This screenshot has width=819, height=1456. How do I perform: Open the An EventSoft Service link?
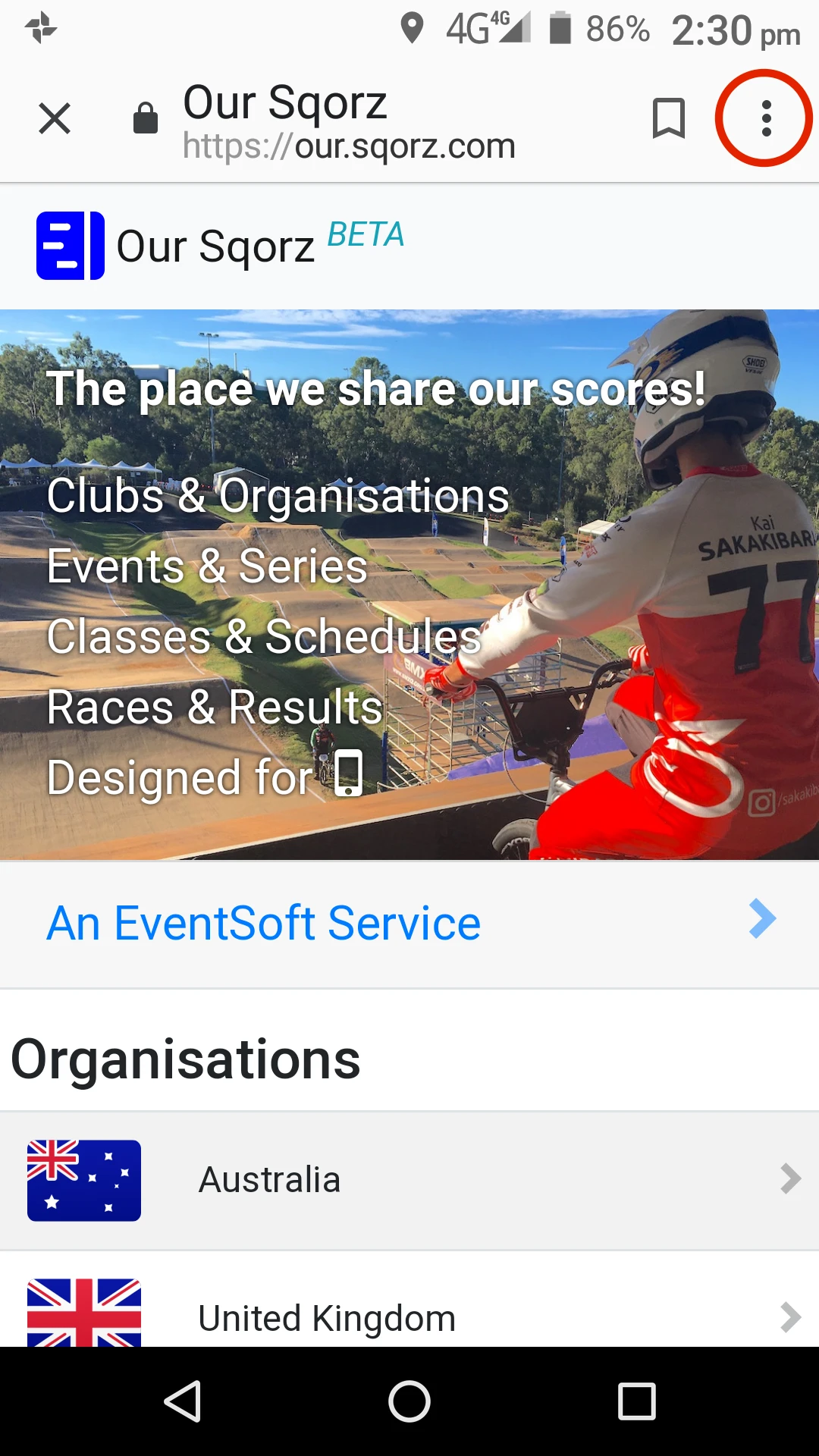click(409, 924)
